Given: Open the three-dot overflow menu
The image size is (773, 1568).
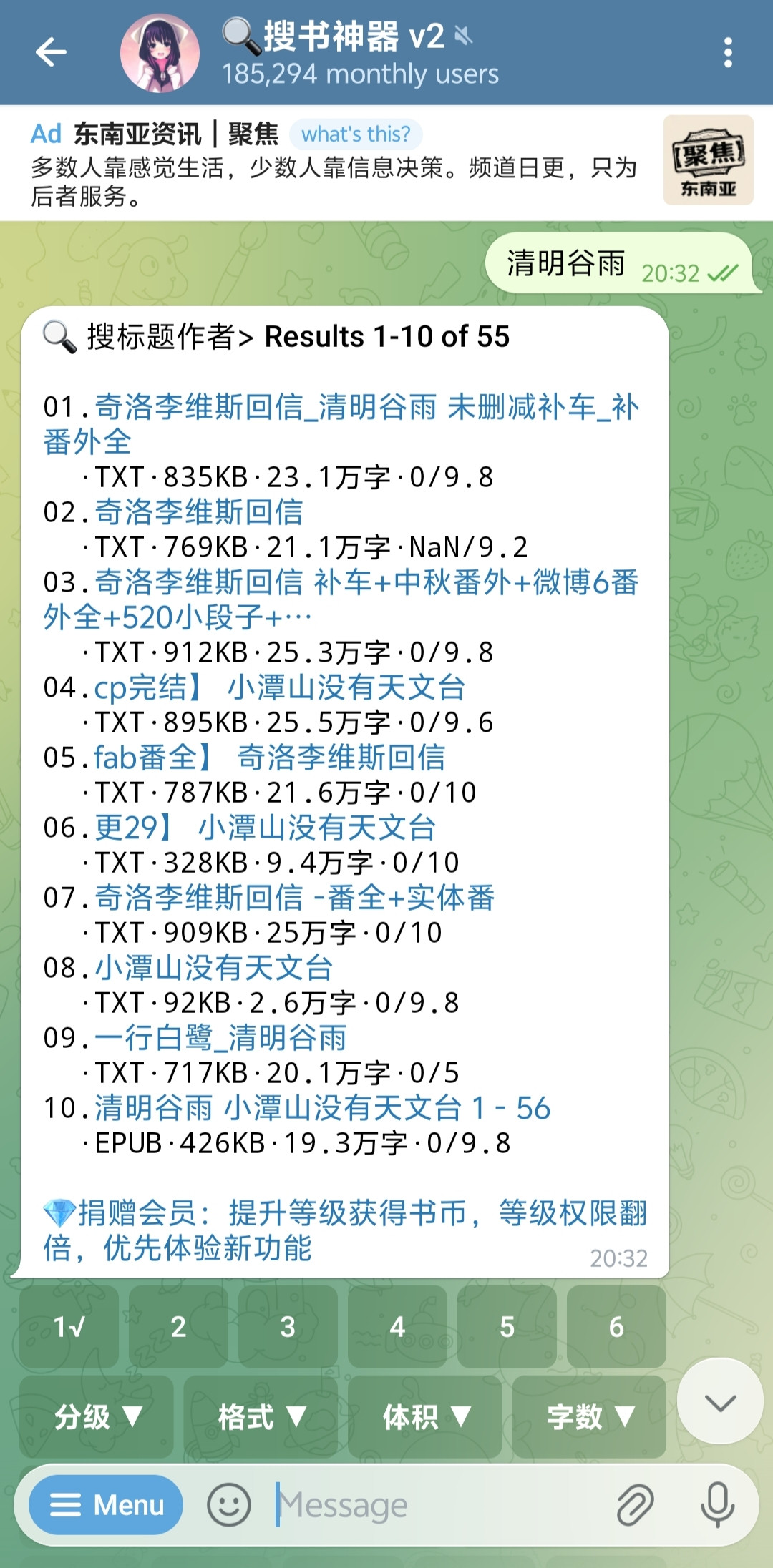Looking at the screenshot, I should 728,53.
